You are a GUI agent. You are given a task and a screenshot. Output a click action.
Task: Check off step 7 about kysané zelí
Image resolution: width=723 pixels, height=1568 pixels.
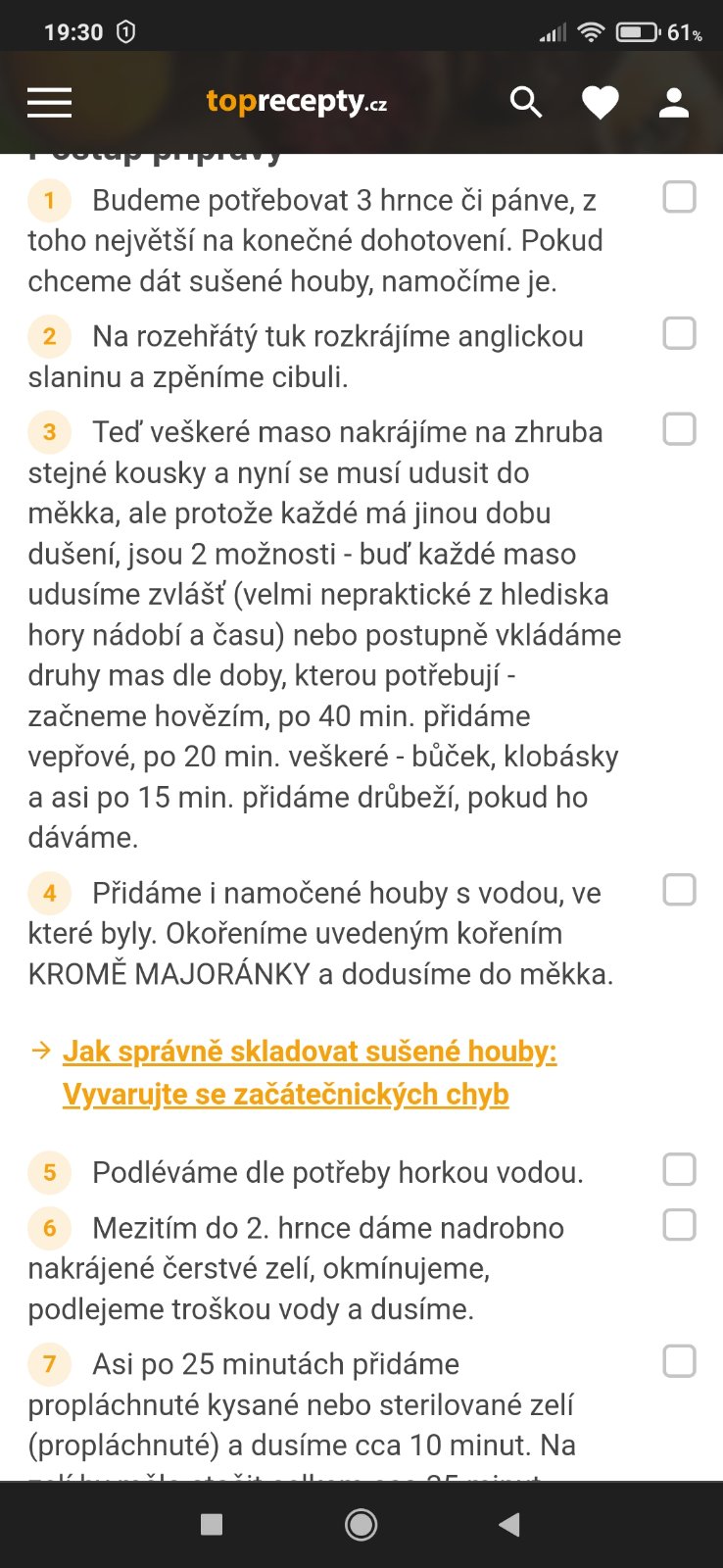[x=679, y=1361]
